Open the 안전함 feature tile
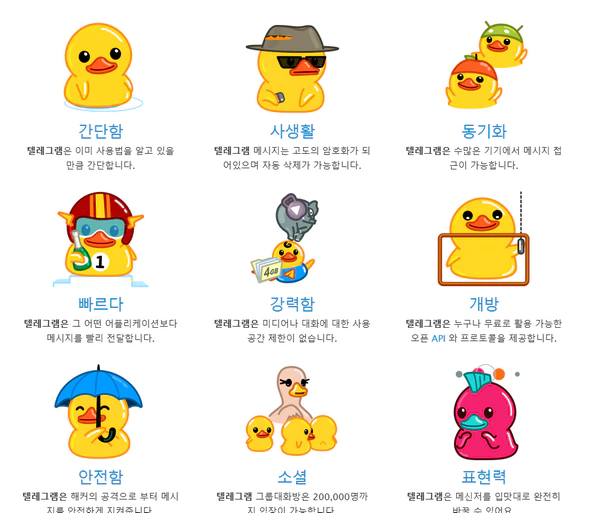 (x=100, y=476)
